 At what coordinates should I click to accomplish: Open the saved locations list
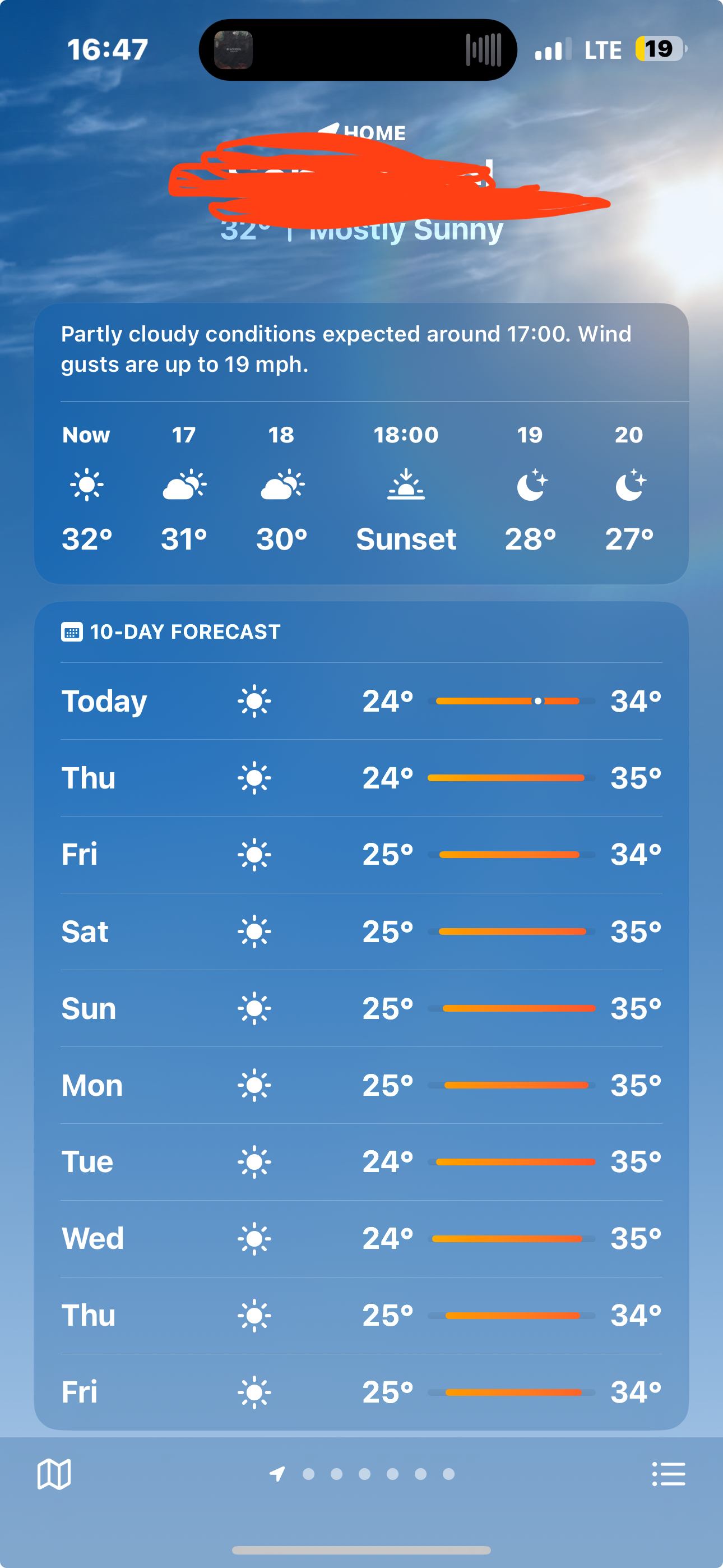pyautogui.click(x=668, y=1474)
